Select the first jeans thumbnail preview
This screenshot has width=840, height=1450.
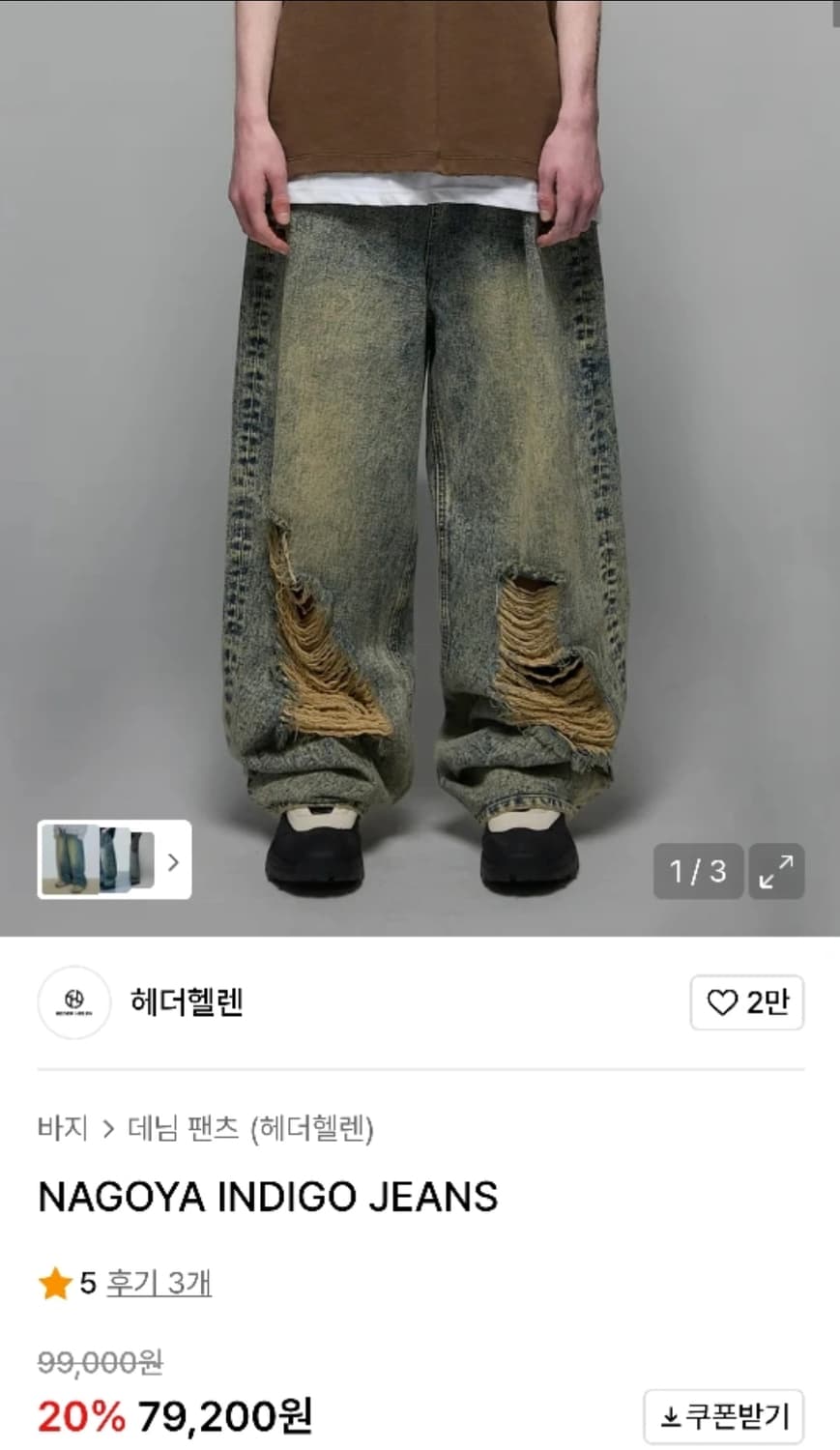click(x=68, y=860)
